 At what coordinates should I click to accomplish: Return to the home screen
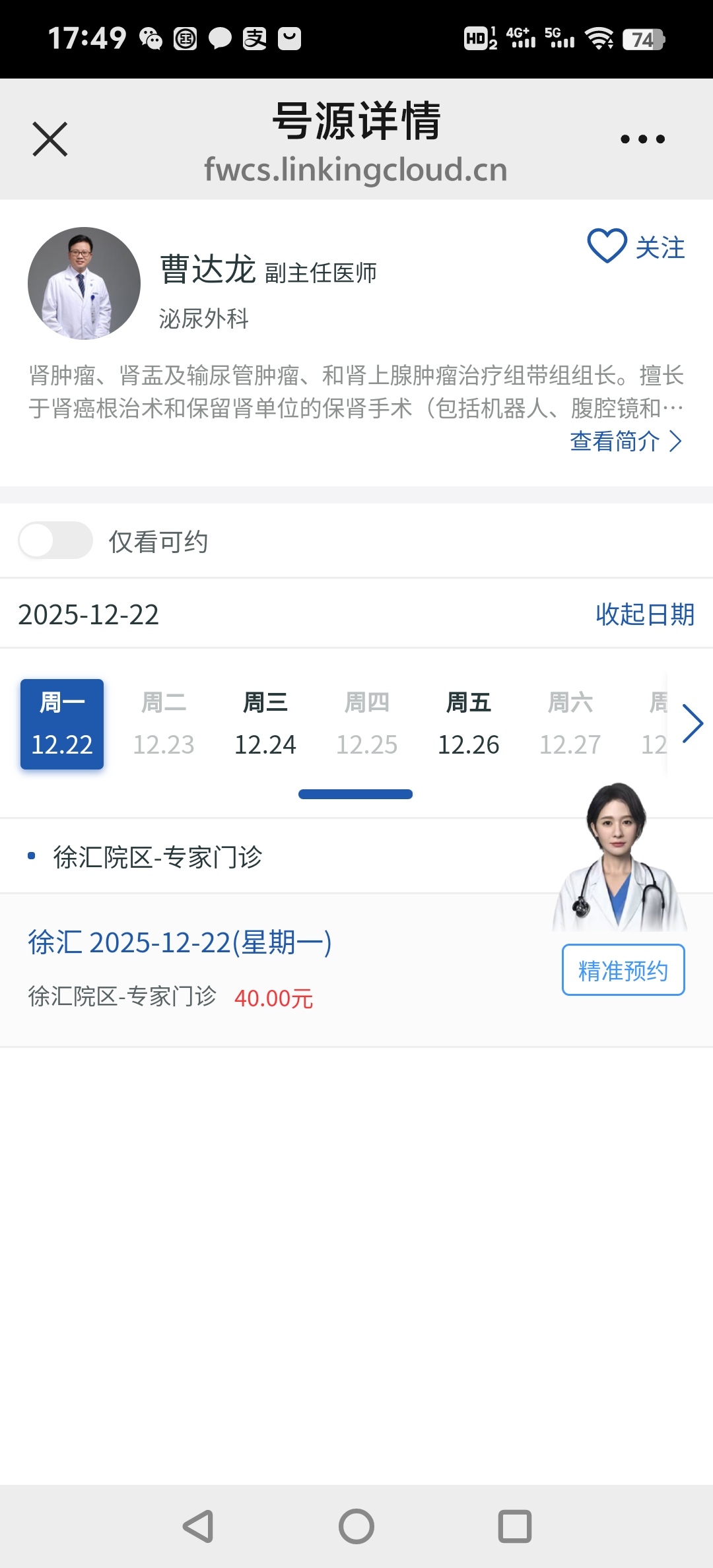[356, 1526]
